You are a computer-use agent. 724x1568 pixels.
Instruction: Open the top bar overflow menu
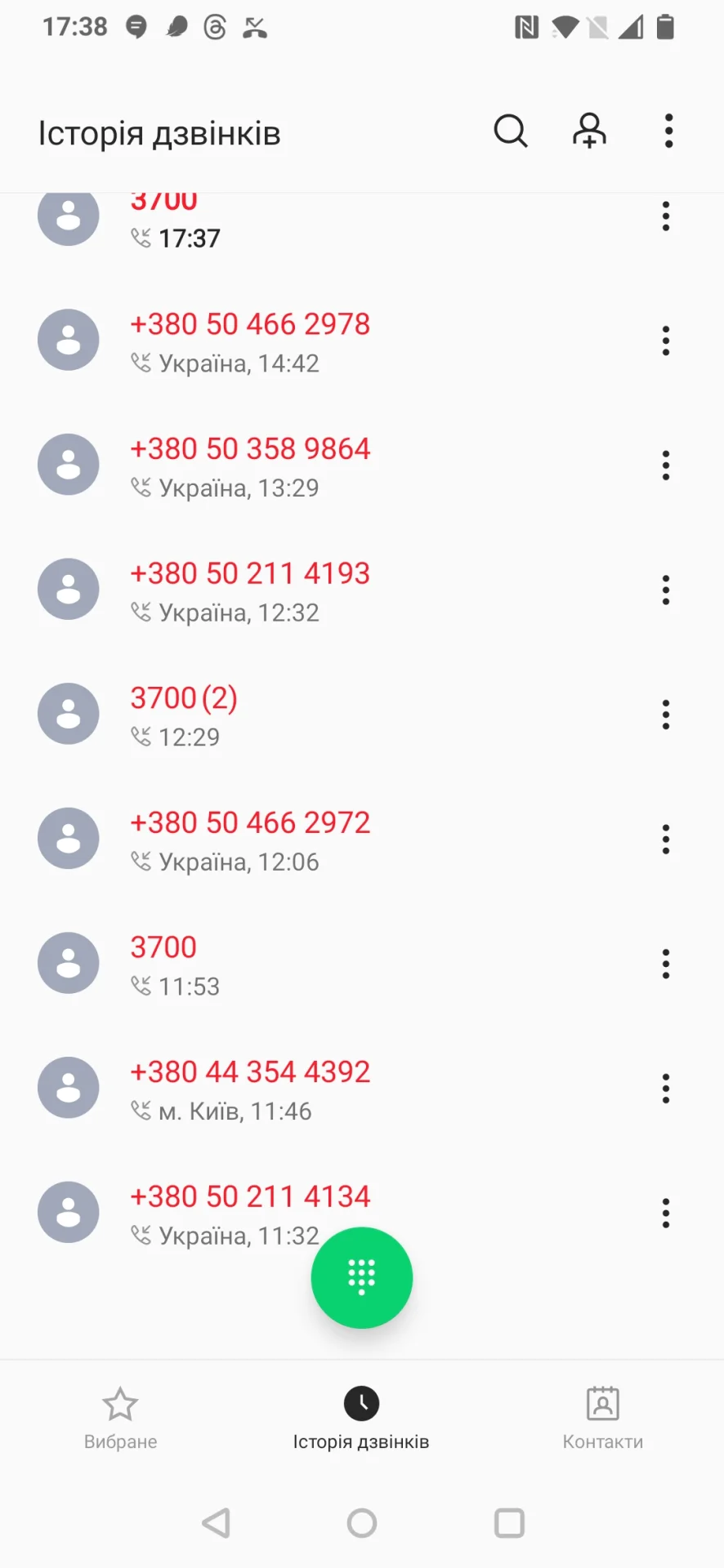coord(668,131)
